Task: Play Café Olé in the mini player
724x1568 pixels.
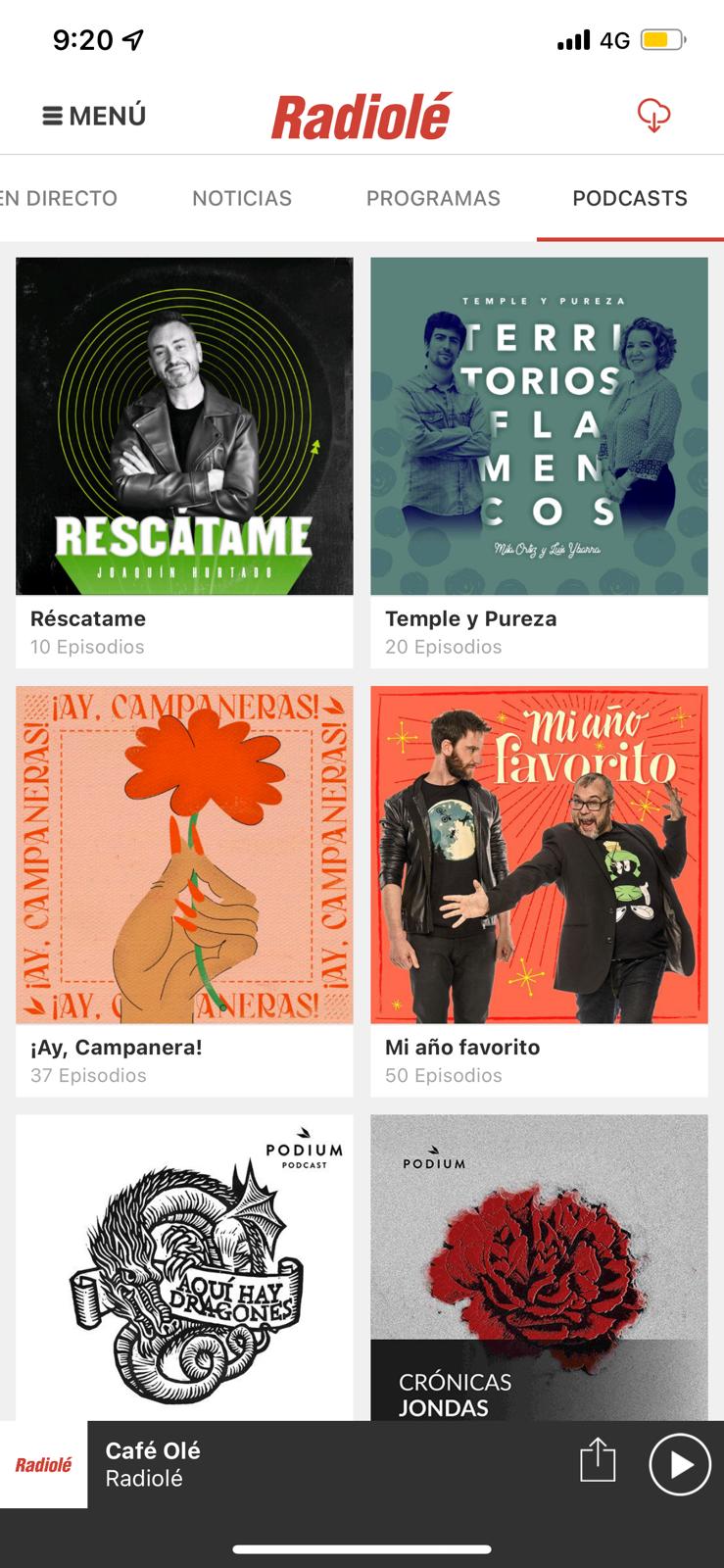Action: click(680, 1464)
